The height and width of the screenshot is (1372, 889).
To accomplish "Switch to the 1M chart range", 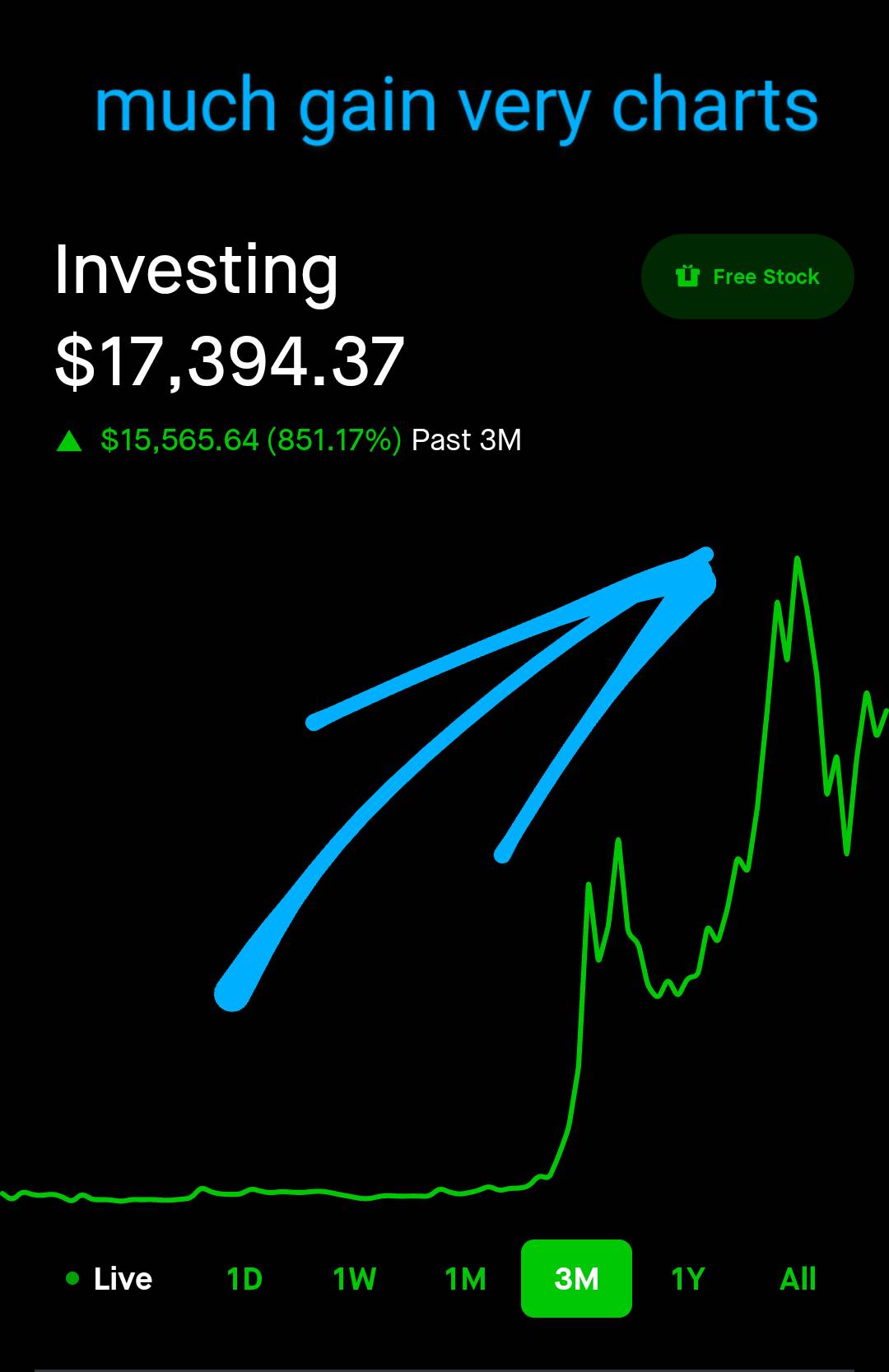I will tap(465, 1278).
